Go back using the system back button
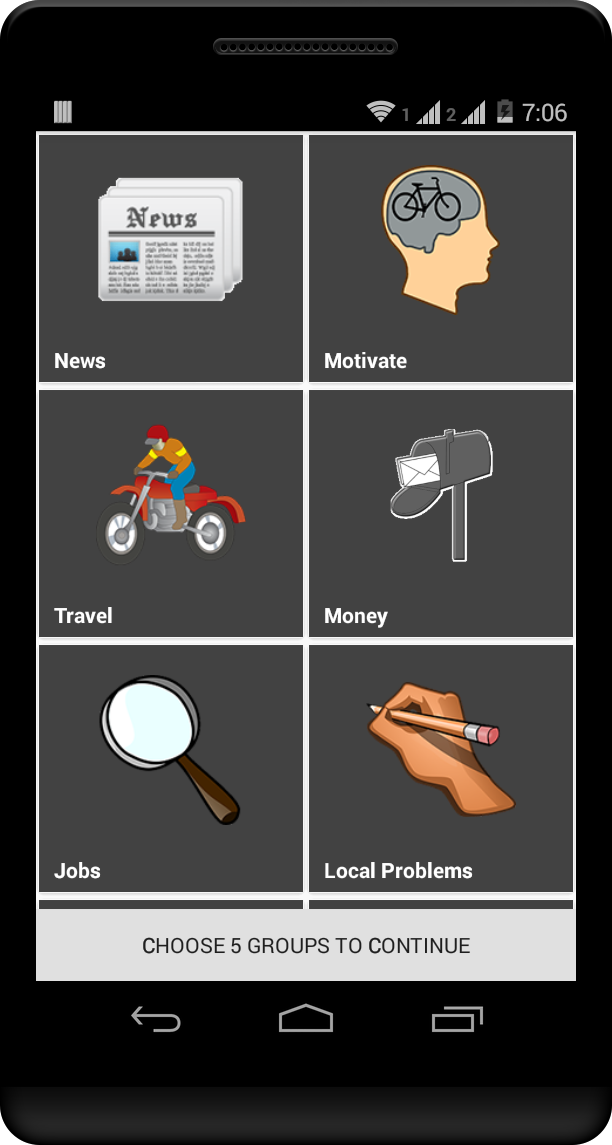Viewport: 612px width, 1145px height. click(156, 1019)
